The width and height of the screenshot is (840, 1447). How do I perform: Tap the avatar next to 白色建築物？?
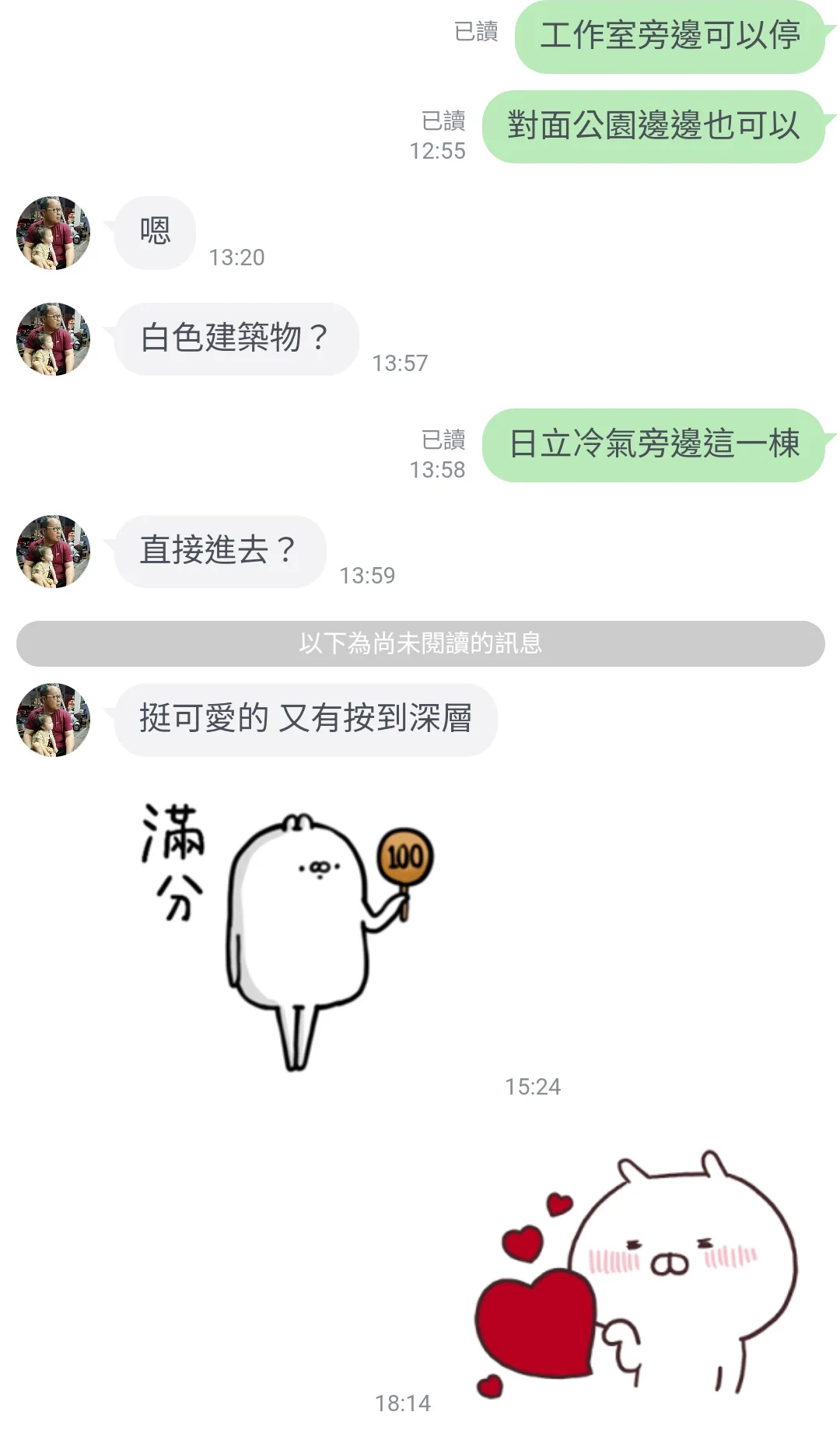coord(53,339)
